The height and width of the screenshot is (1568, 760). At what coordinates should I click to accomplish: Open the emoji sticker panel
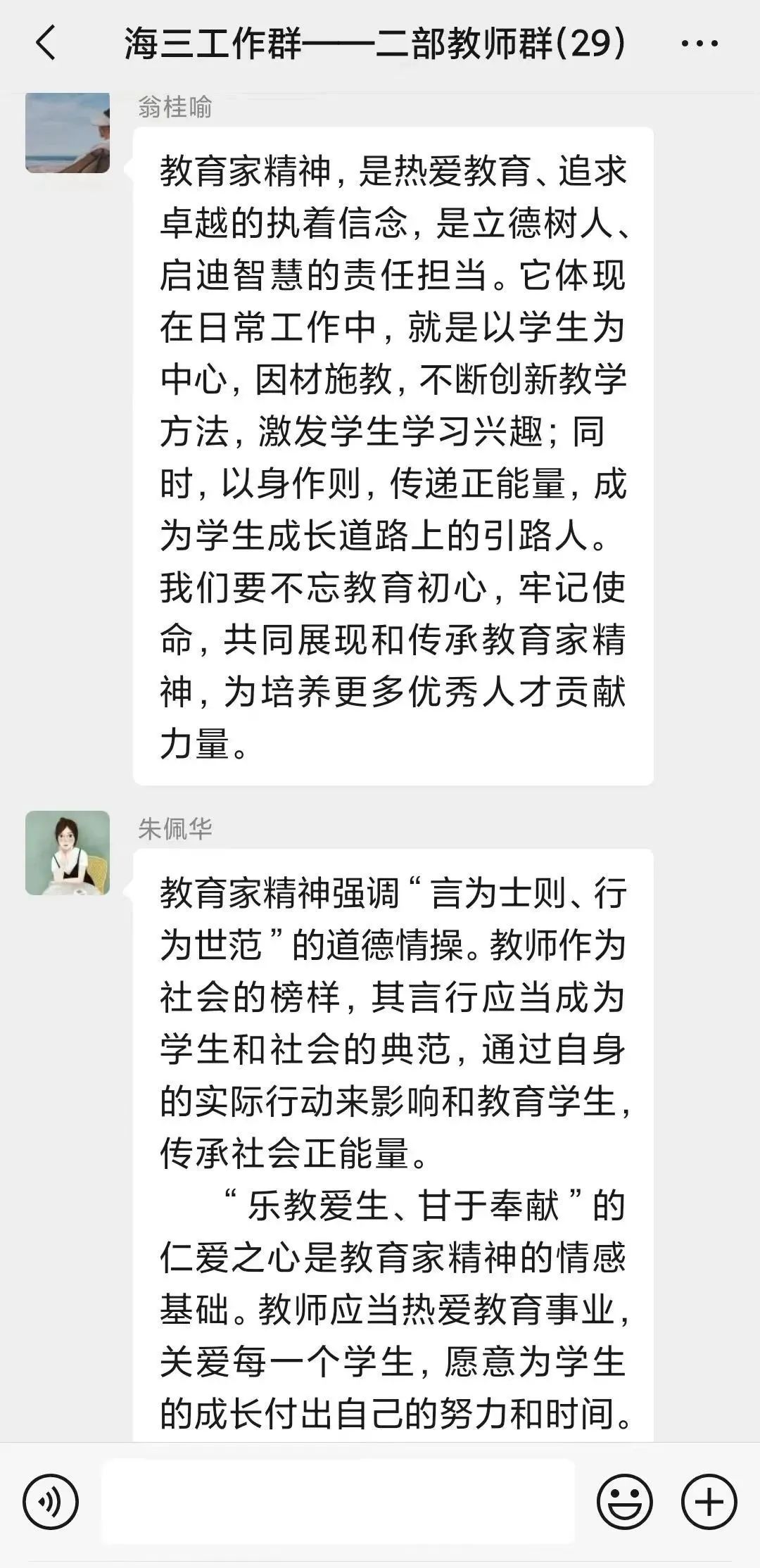(x=625, y=1502)
